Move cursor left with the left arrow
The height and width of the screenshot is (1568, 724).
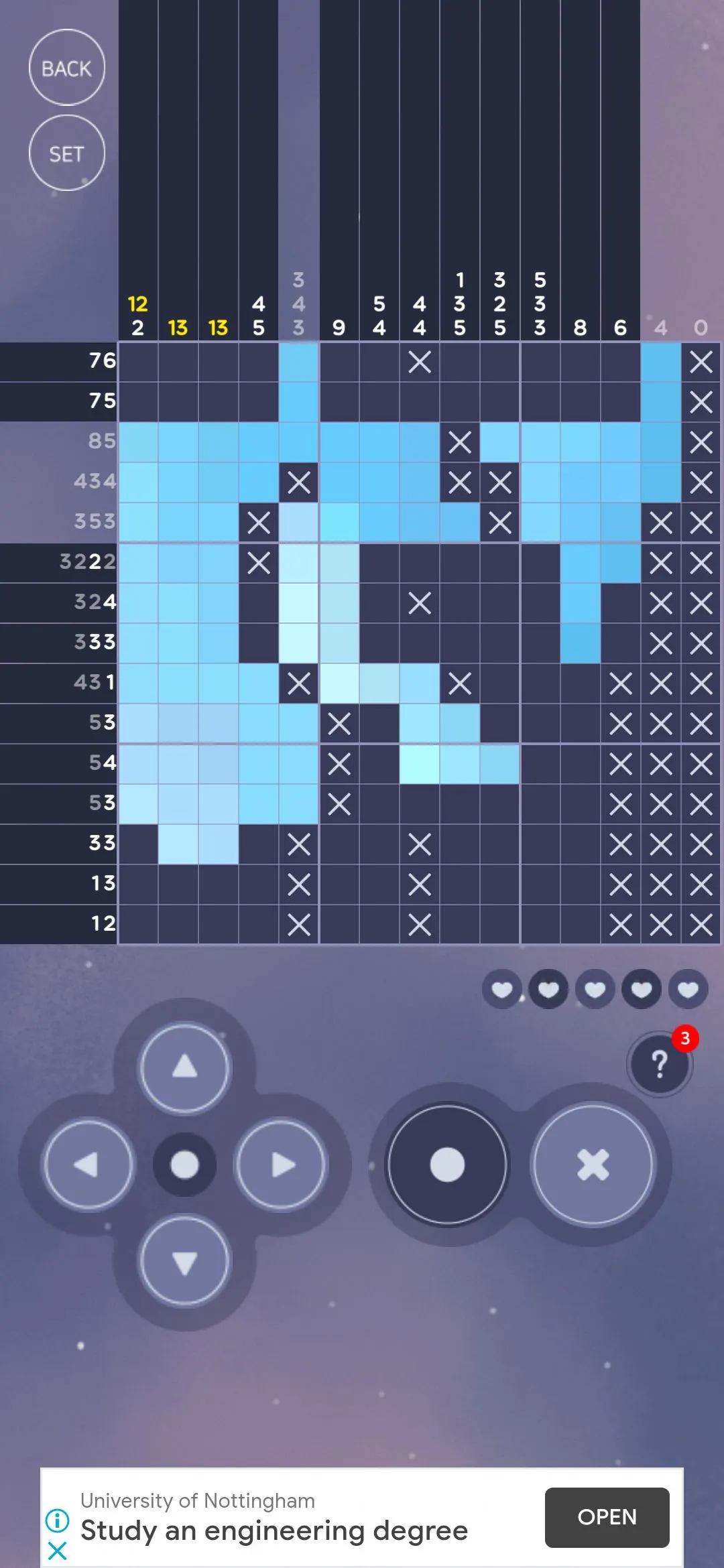(88, 1165)
